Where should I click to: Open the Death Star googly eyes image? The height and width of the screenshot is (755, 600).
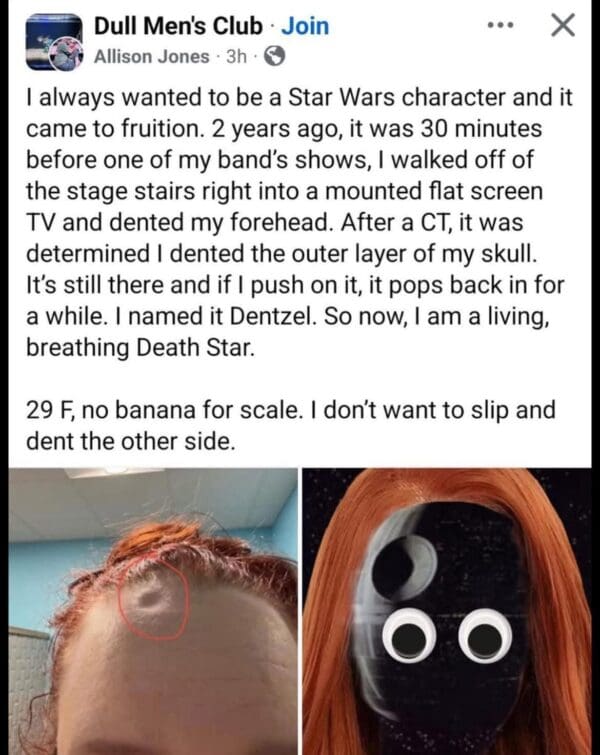tap(446, 610)
